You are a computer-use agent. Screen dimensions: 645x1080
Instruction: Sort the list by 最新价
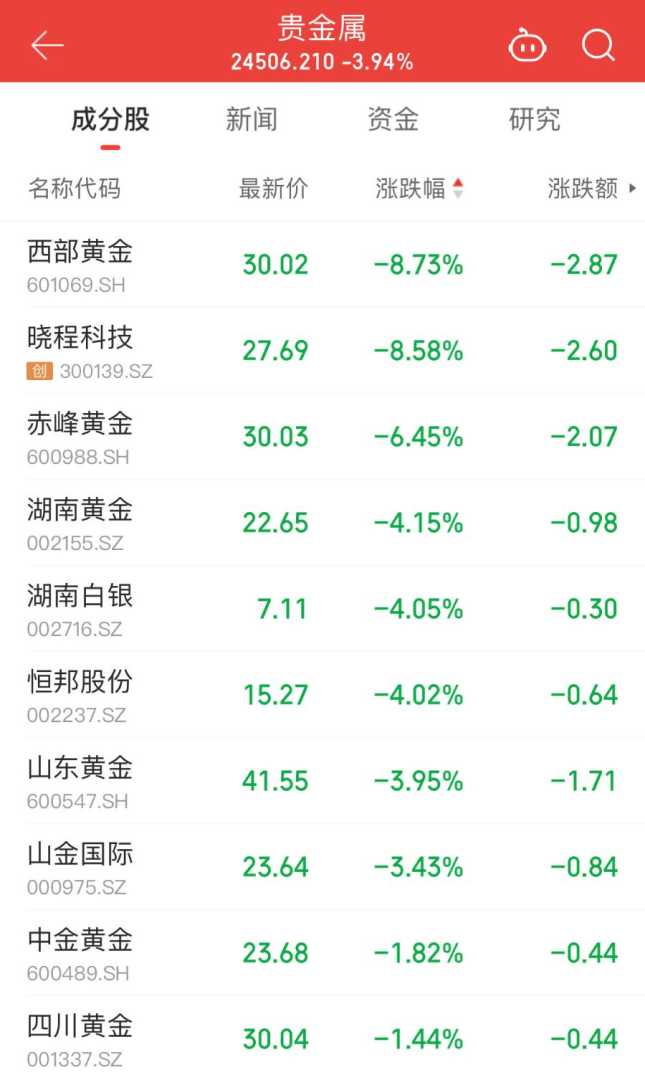pos(273,188)
